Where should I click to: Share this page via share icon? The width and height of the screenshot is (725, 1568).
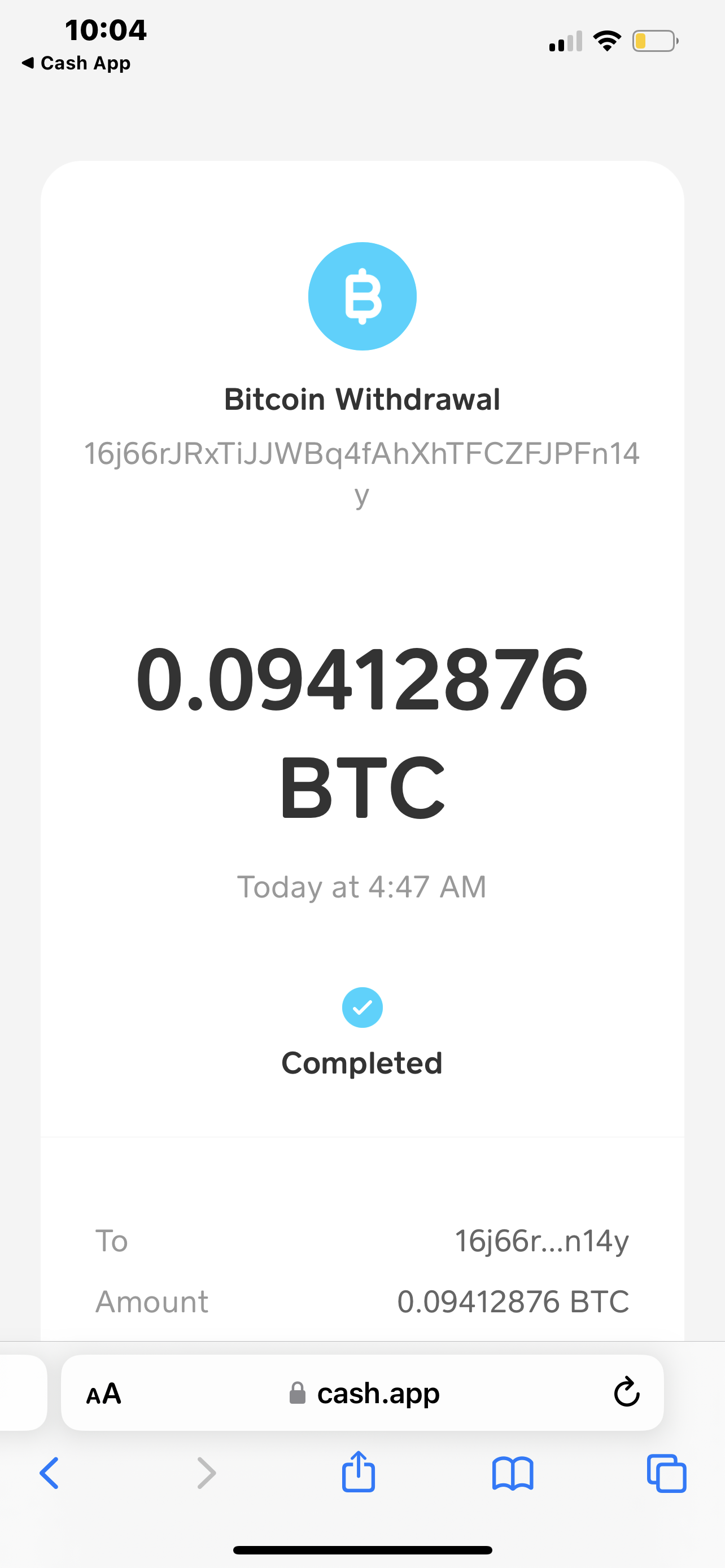pyautogui.click(x=359, y=1471)
